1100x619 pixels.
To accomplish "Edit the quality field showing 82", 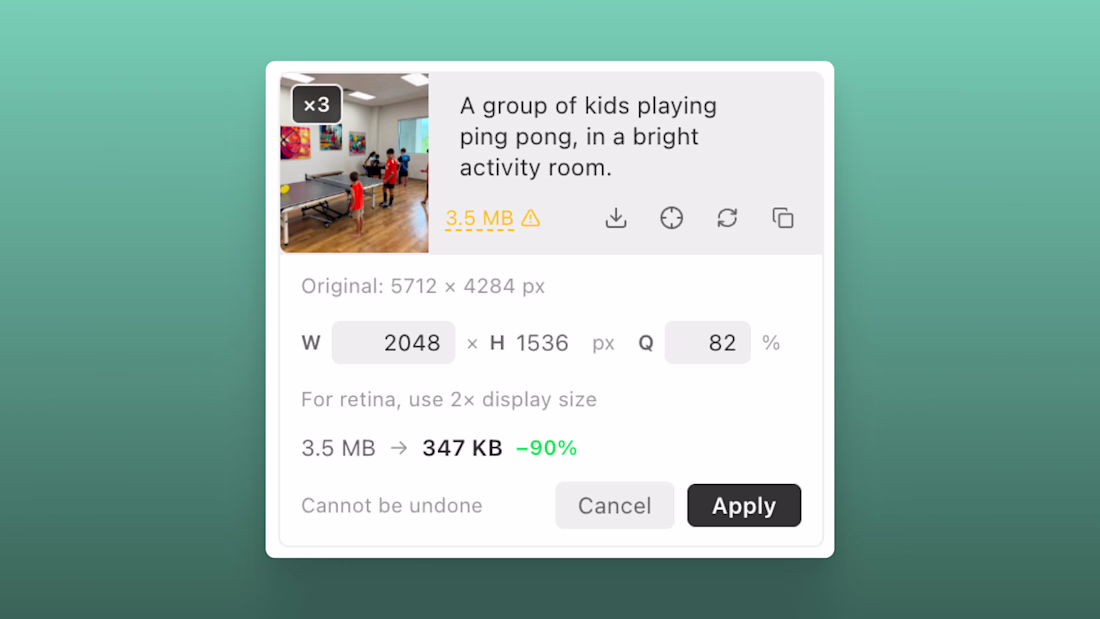I will [x=707, y=343].
